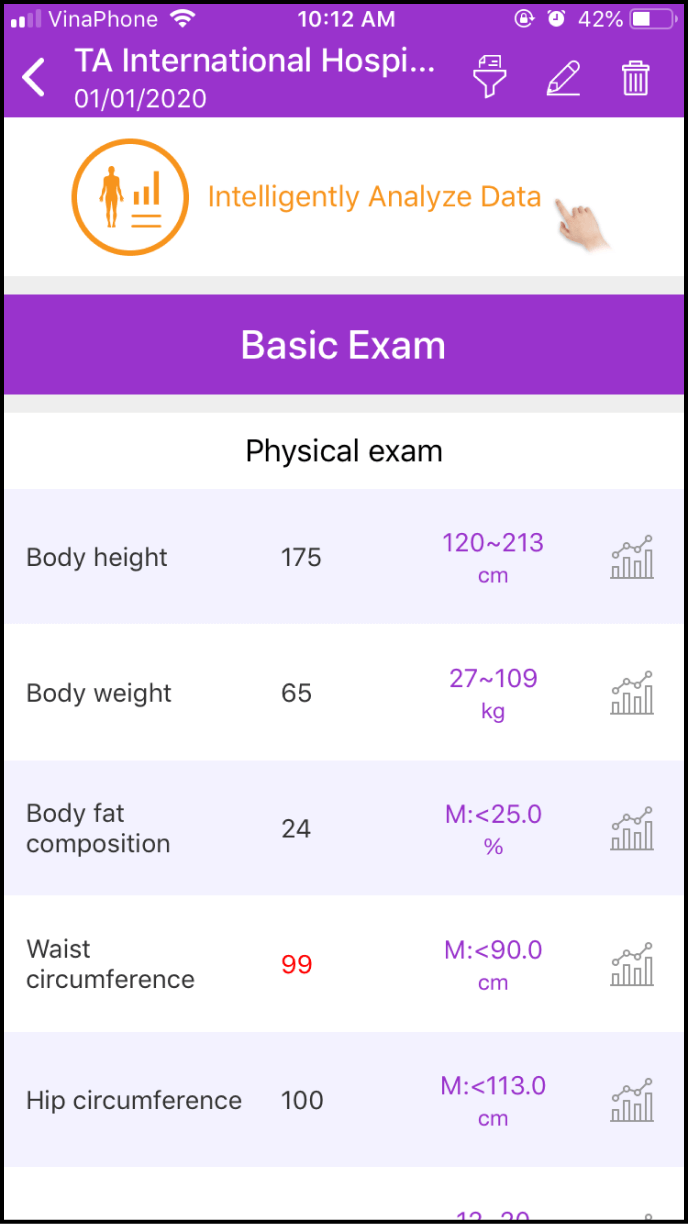Show Waist circumference trend chart
Screen dimensions: 688x1224
click(x=632, y=964)
